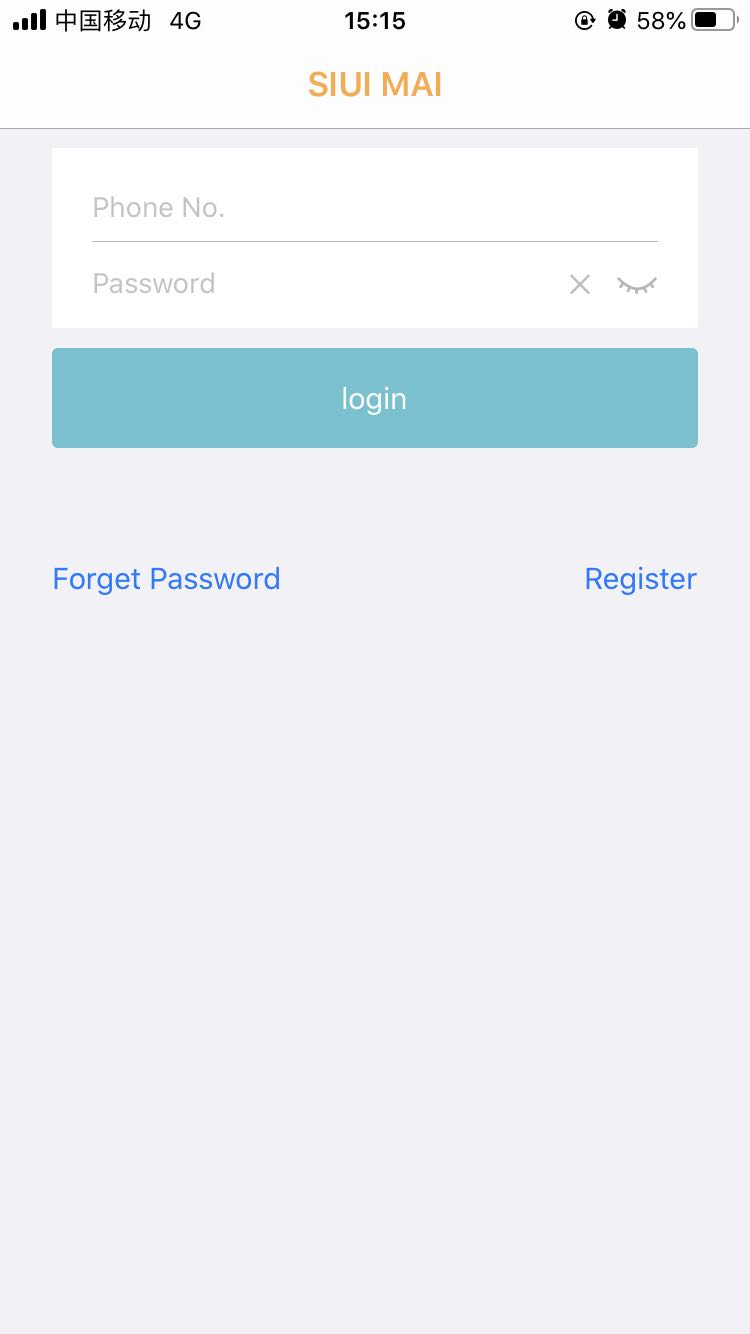Tap the Phone No. input field

click(x=374, y=207)
